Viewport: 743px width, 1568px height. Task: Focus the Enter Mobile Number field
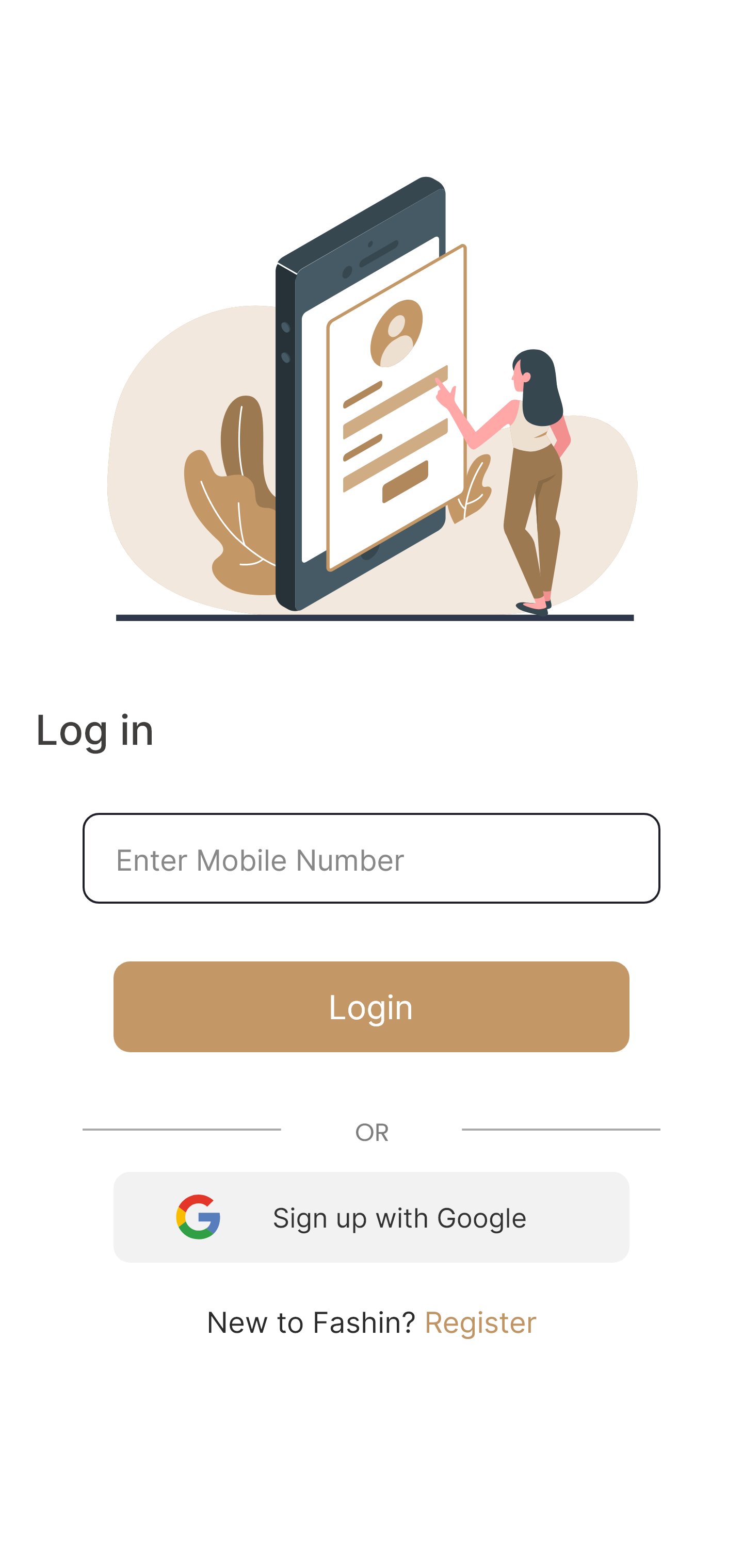tap(371, 858)
